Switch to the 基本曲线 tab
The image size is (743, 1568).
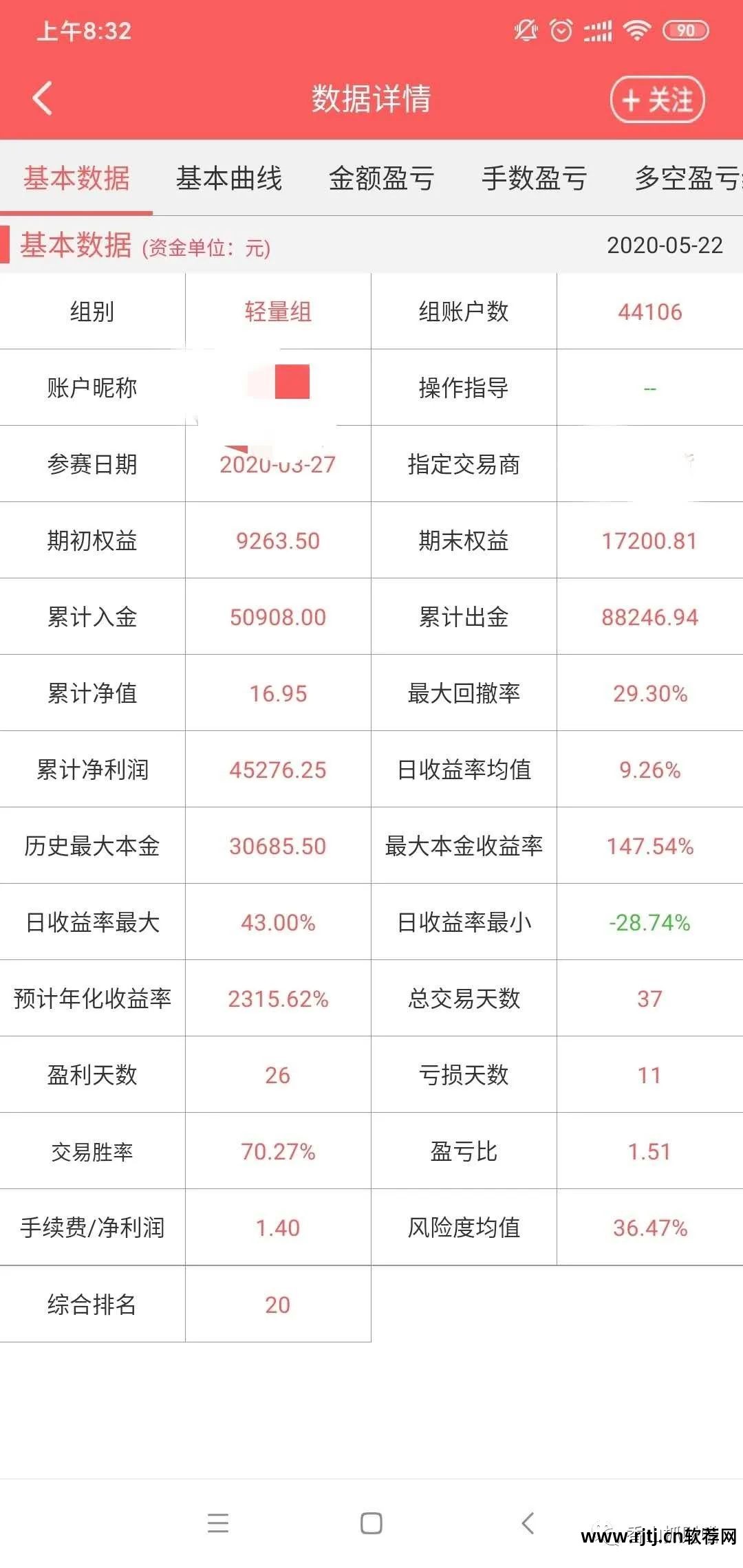pos(229,178)
